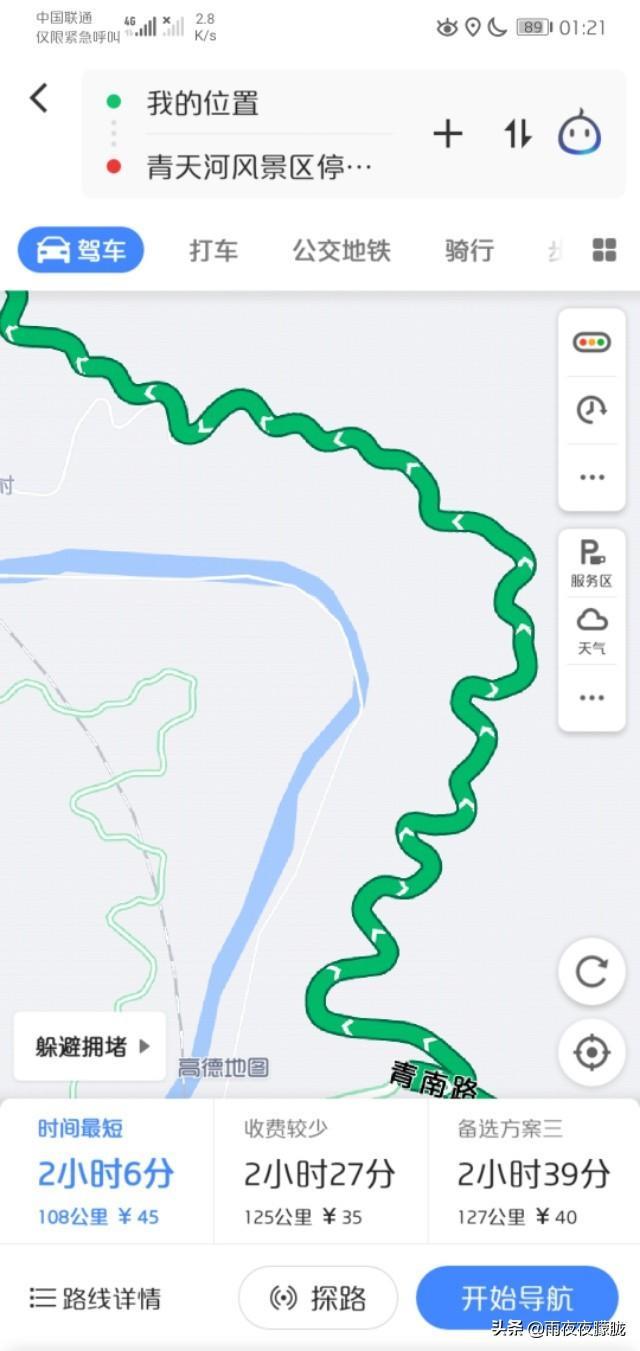Check 天气 along the route
Screen dimensions: 640x1351
(x=591, y=631)
